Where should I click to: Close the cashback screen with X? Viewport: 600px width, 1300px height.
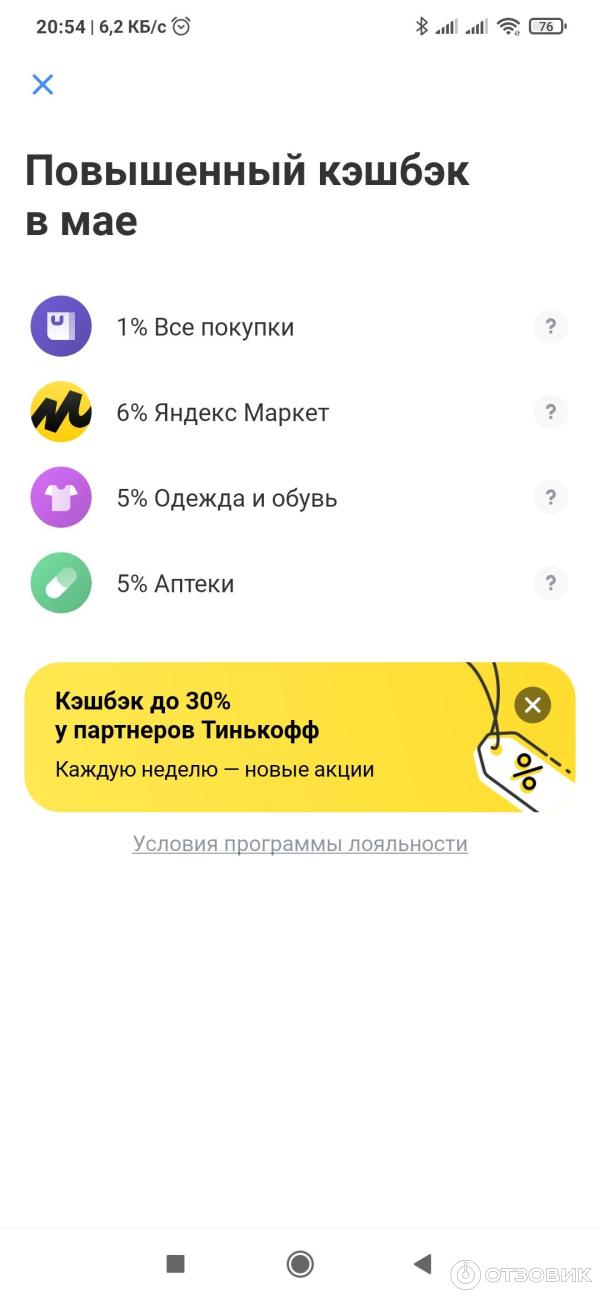click(42, 84)
